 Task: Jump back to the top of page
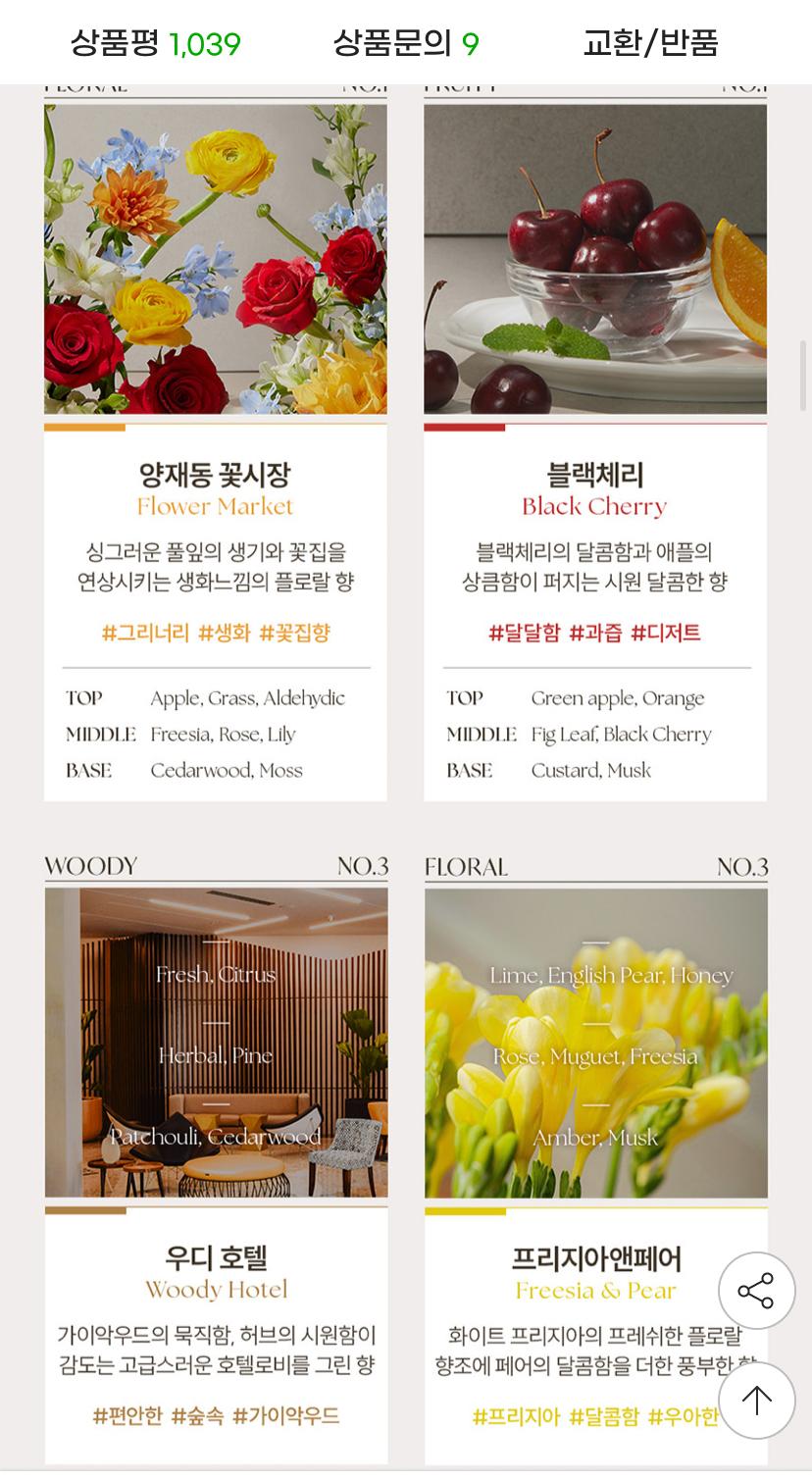pos(756,1401)
